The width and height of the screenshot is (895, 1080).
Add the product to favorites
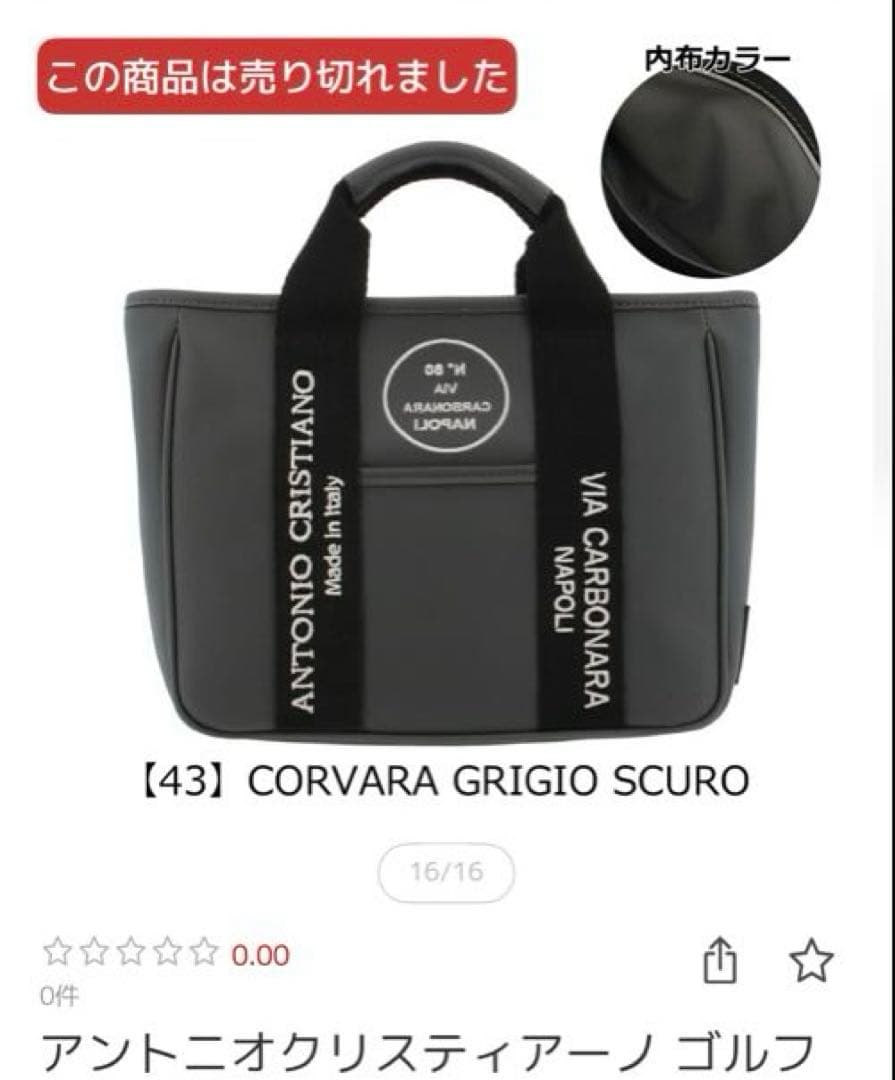tap(810, 962)
